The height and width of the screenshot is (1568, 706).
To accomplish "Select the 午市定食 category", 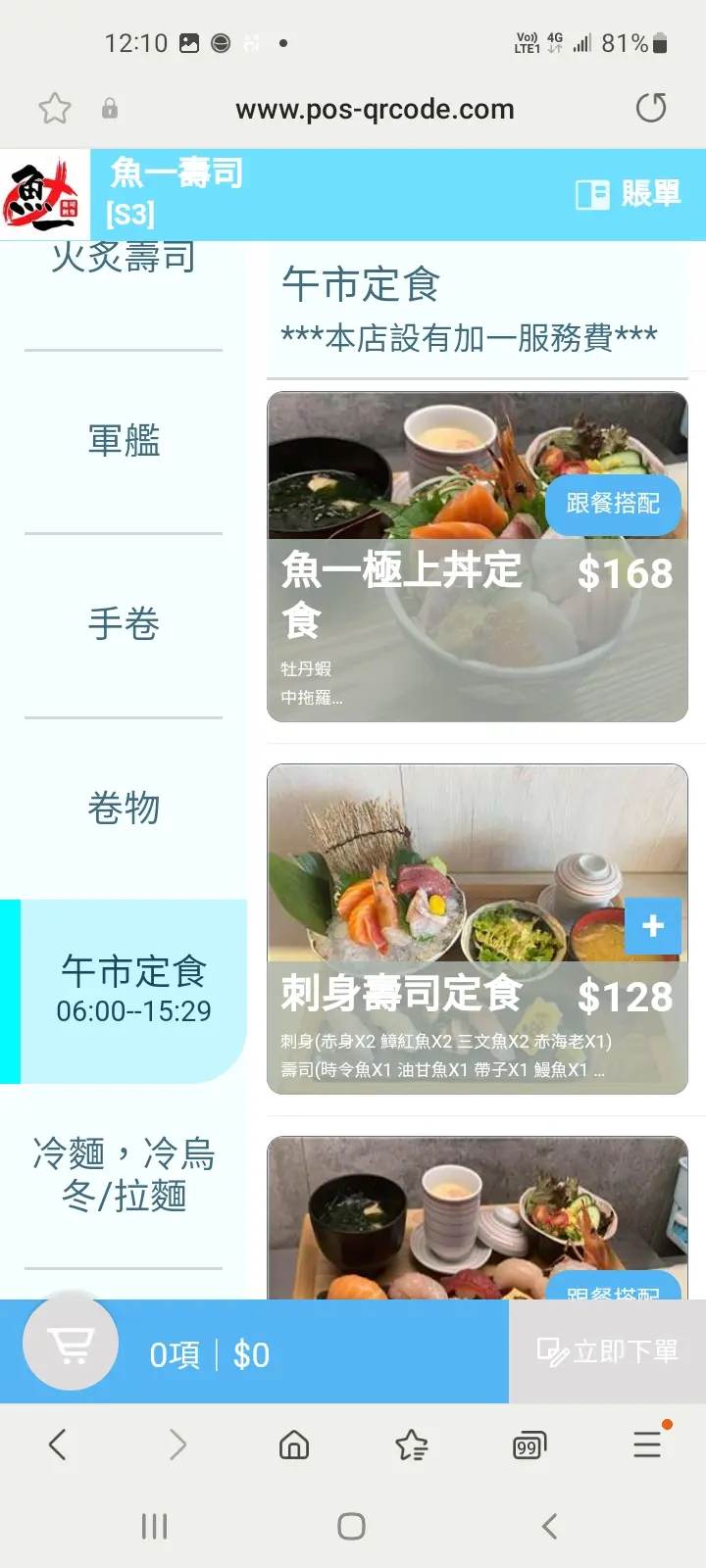I will click(x=133, y=990).
